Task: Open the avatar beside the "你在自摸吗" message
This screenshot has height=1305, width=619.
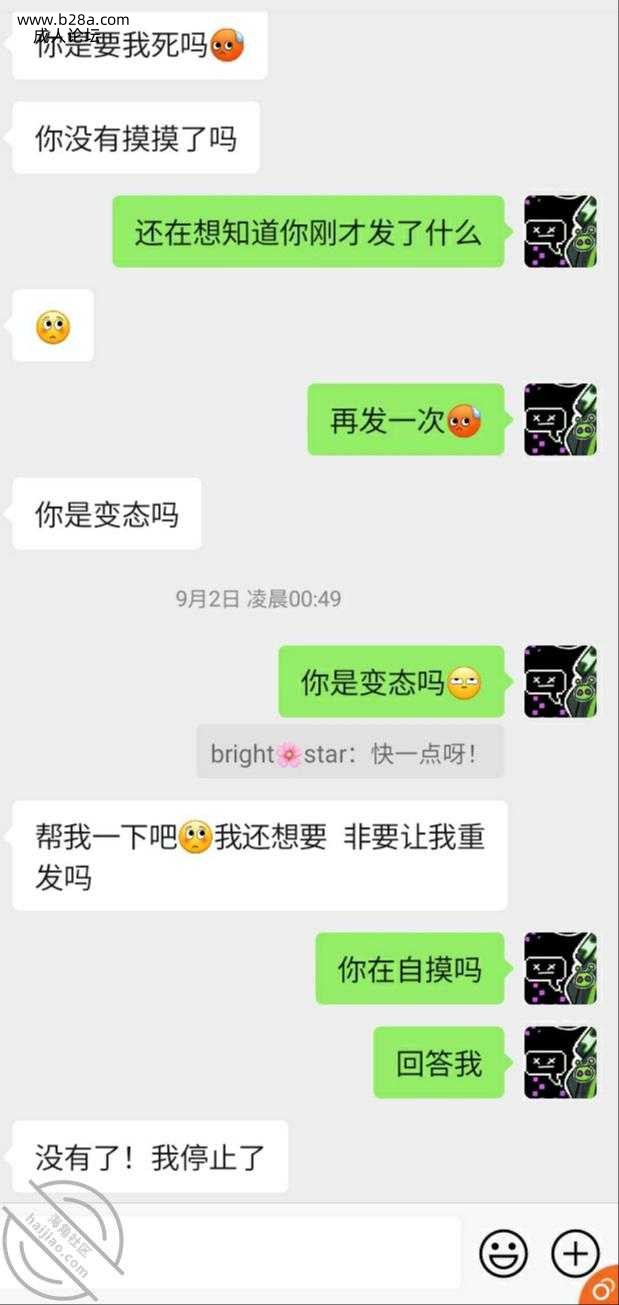Action: click(560, 968)
